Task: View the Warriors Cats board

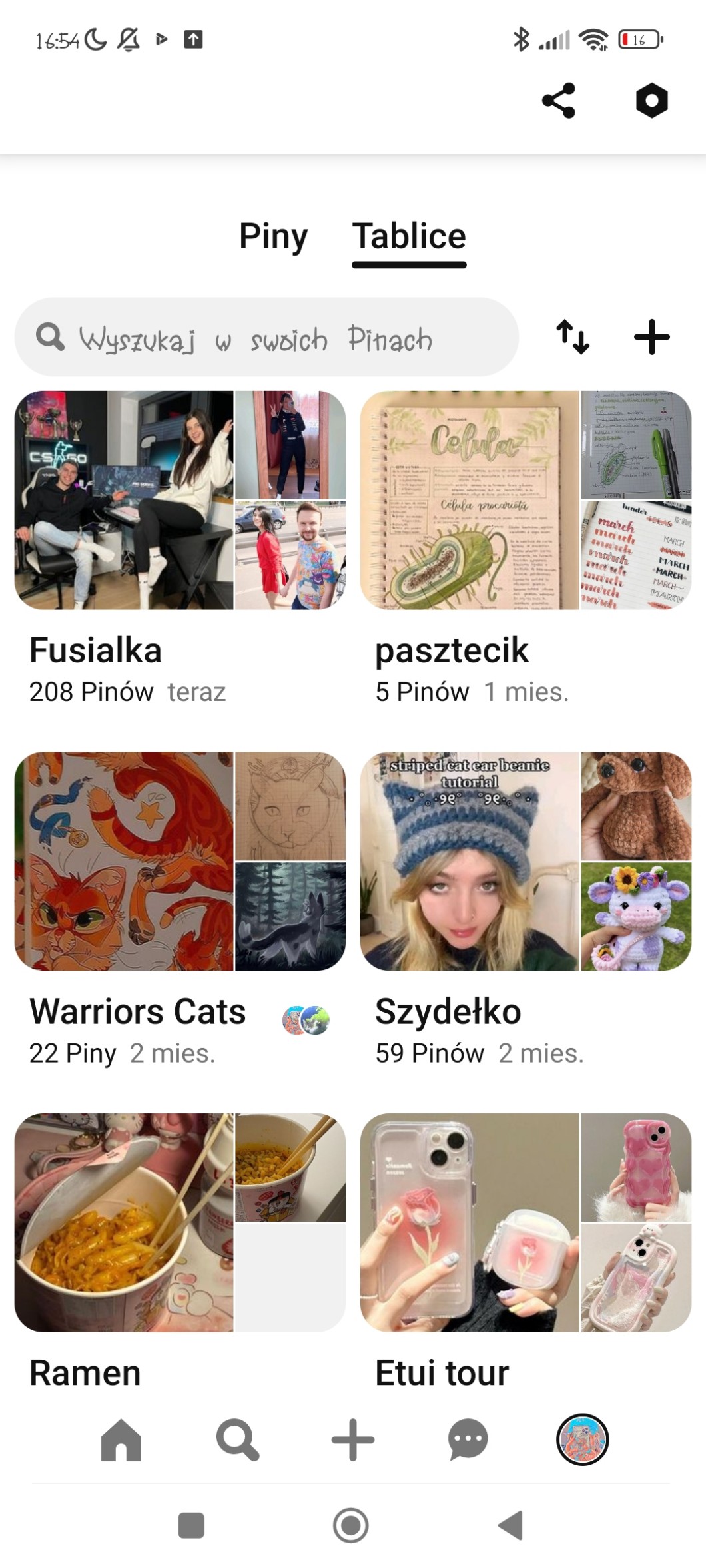Action: click(x=180, y=862)
